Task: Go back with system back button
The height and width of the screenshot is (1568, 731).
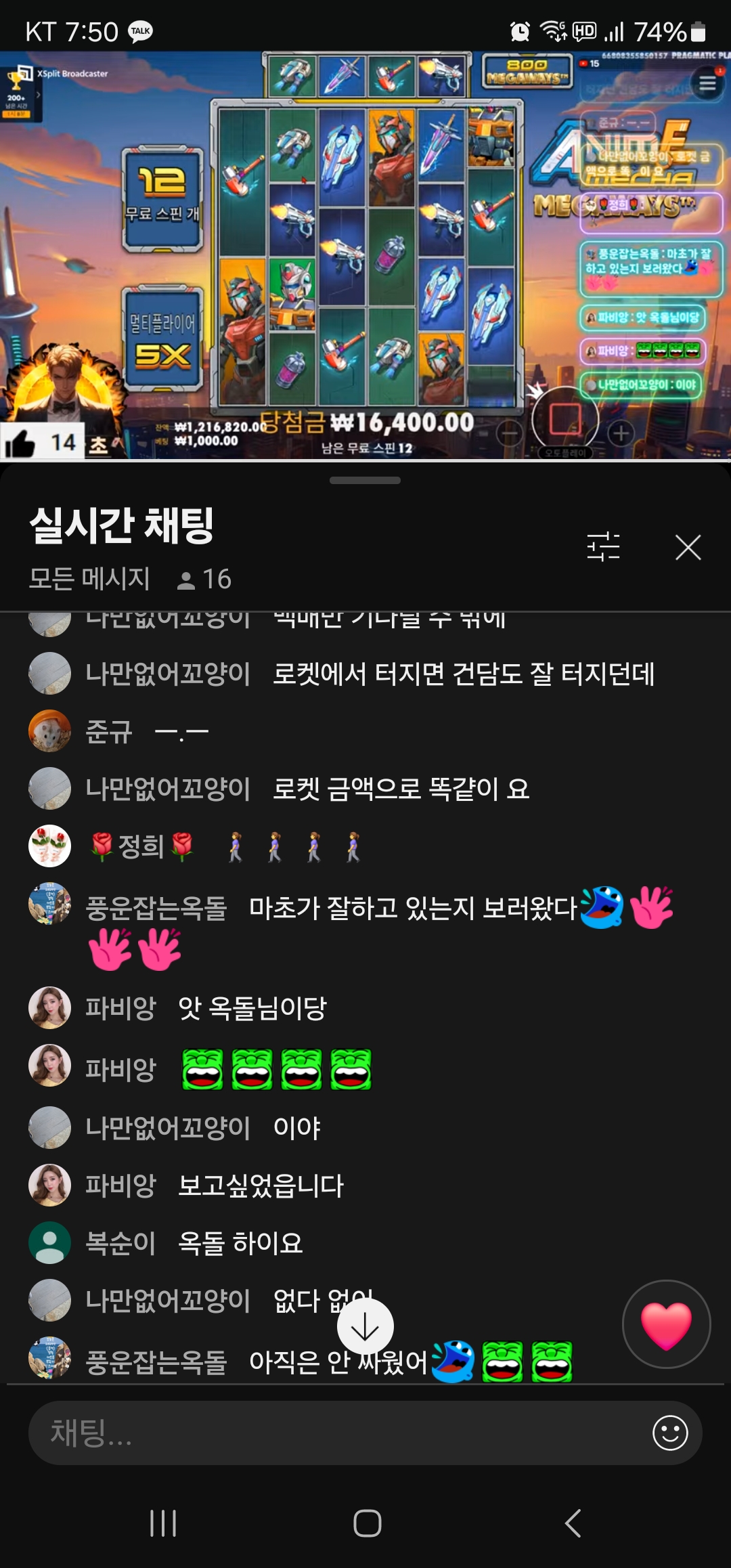Action: 573,1523
